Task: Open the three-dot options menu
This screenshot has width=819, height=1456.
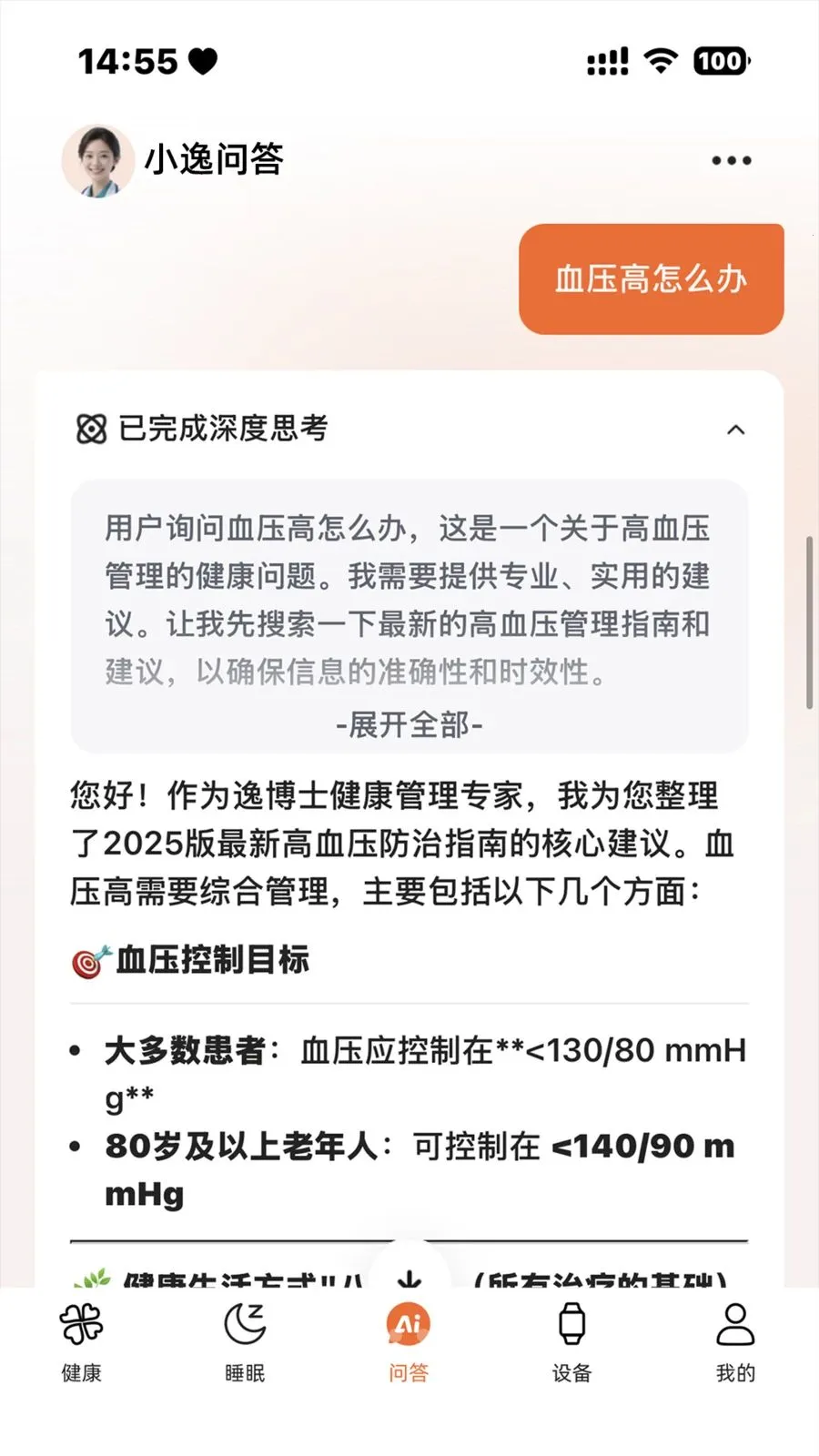Action: click(728, 160)
